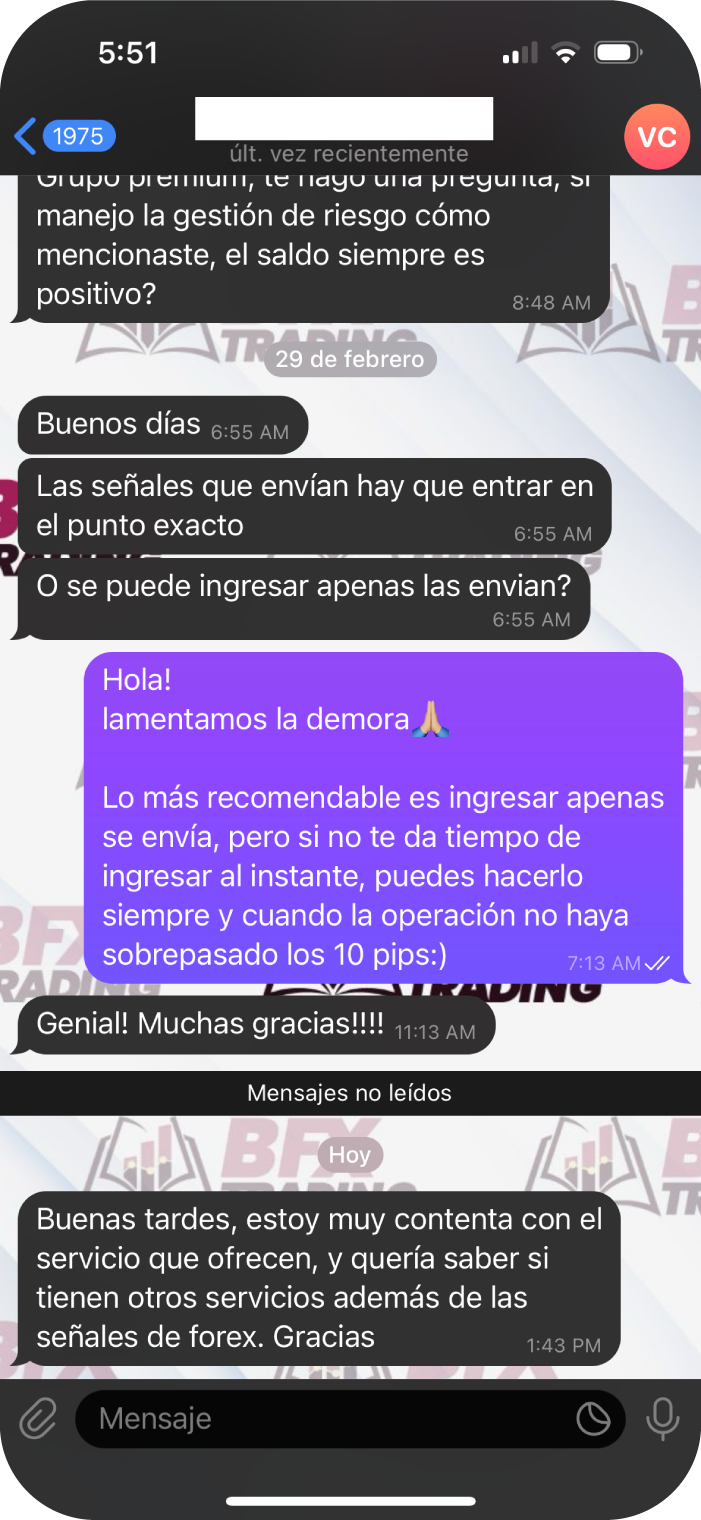This screenshot has width=701, height=1520.
Task: Open the VC profile avatar
Action: 656,136
